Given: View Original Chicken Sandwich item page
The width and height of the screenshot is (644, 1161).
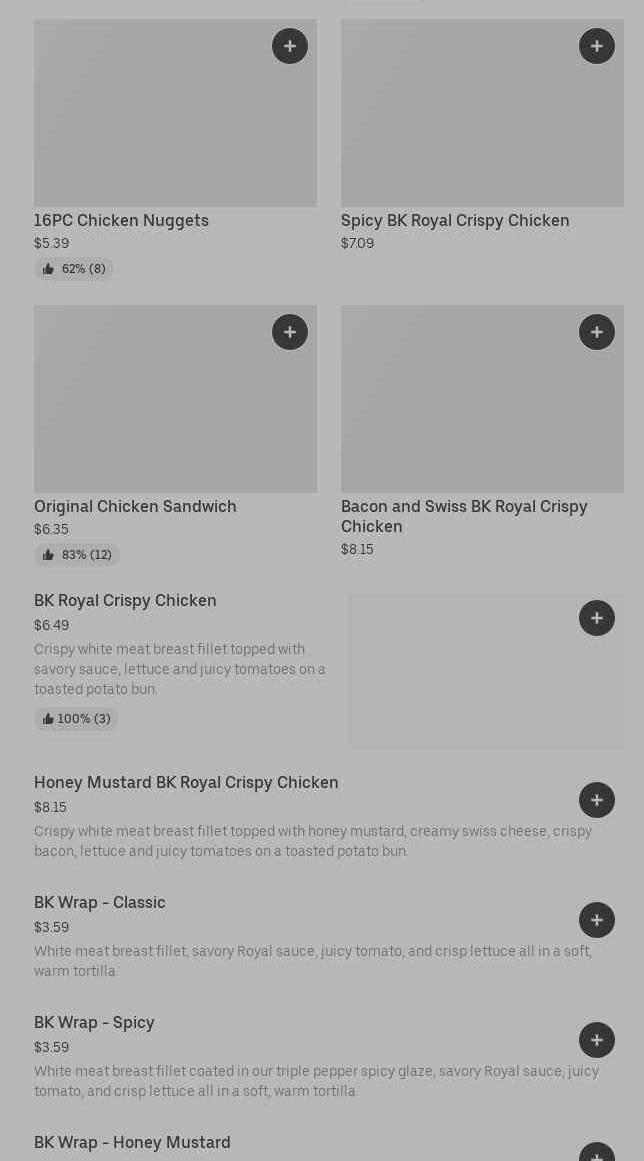Looking at the screenshot, I should coord(175,436).
